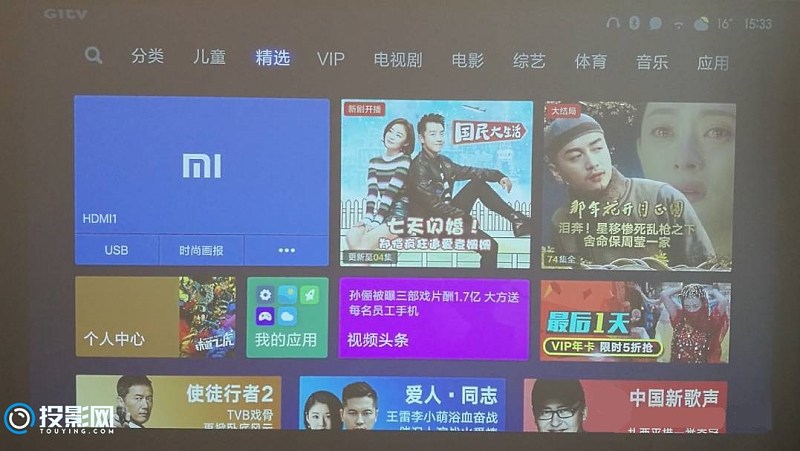Open the search icon
This screenshot has height=451, width=800.
[x=94, y=56]
